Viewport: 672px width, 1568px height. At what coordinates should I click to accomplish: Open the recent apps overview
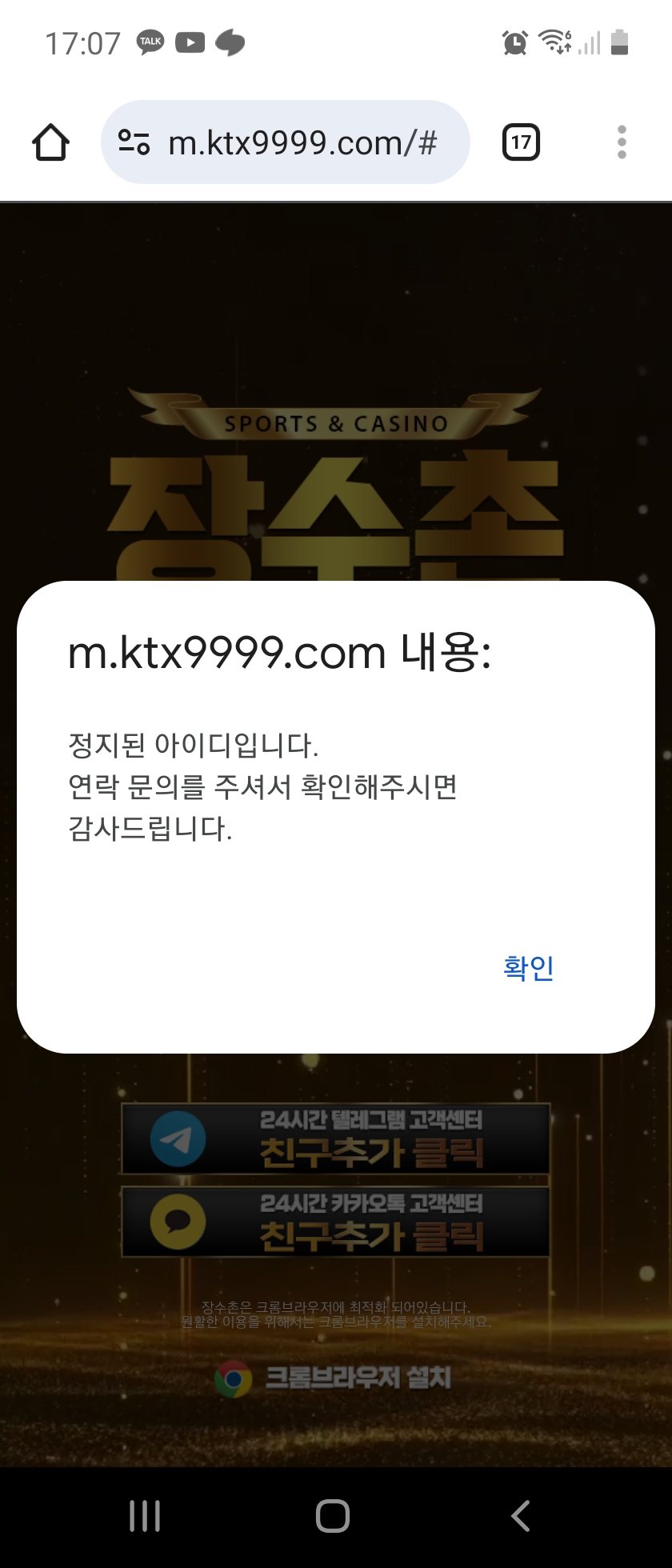click(145, 1516)
